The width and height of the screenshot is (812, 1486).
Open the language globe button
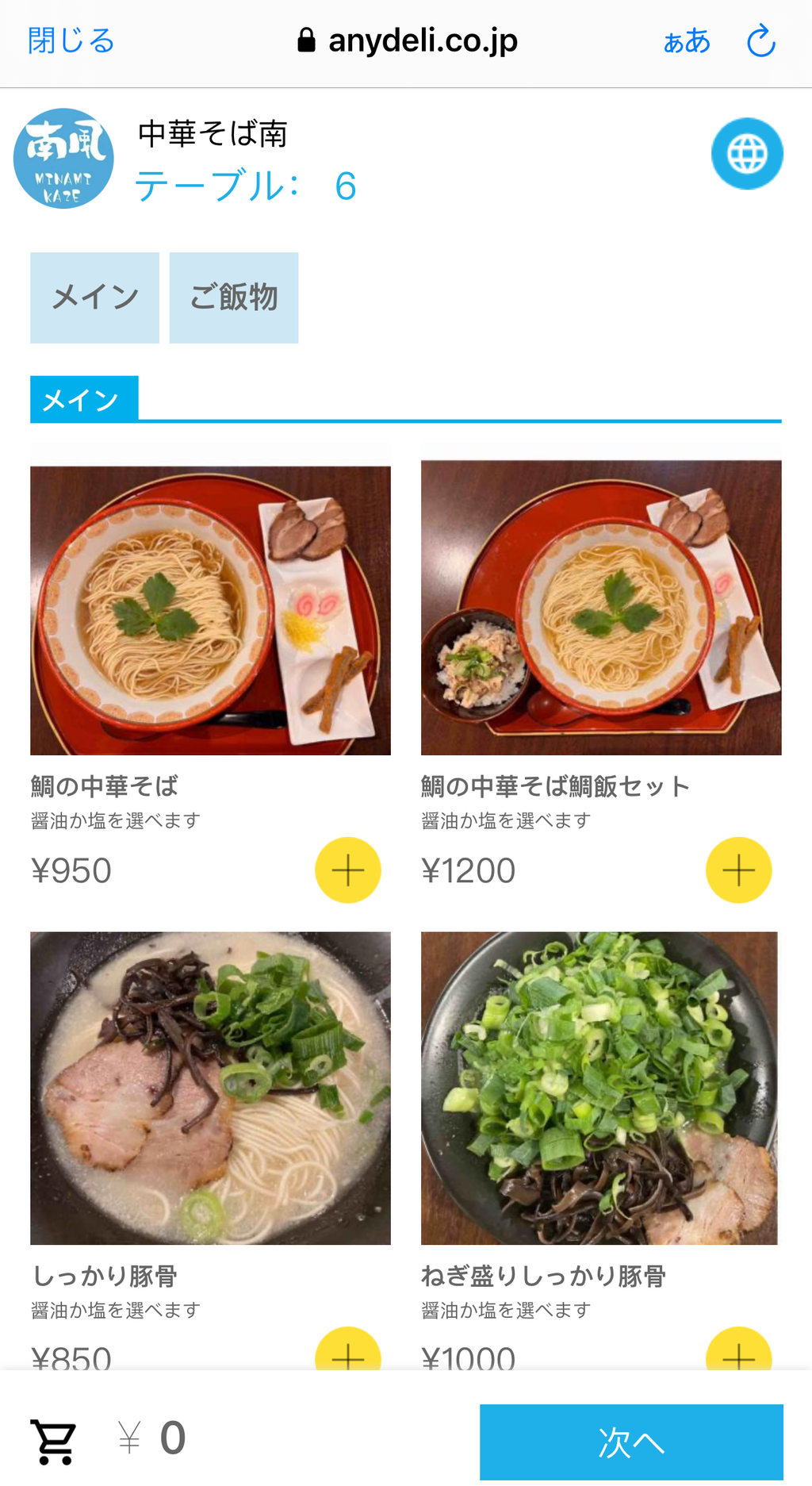[747, 154]
